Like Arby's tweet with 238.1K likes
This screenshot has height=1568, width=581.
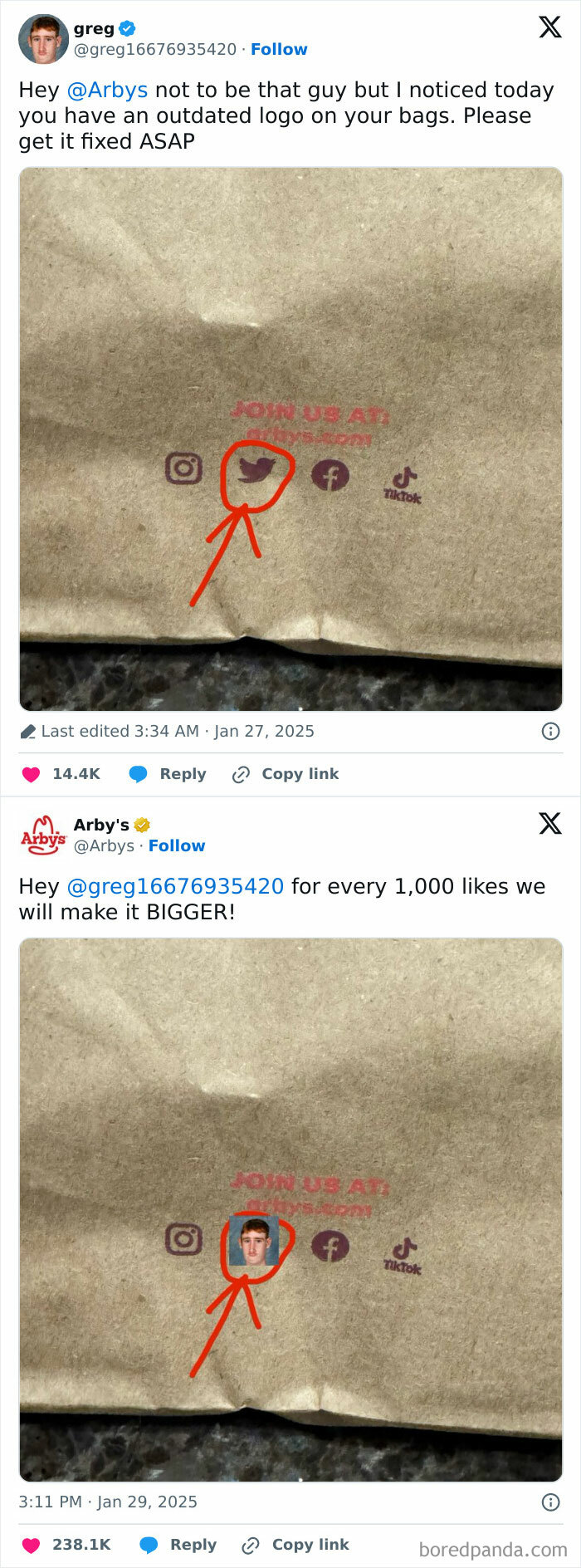coord(32,1545)
